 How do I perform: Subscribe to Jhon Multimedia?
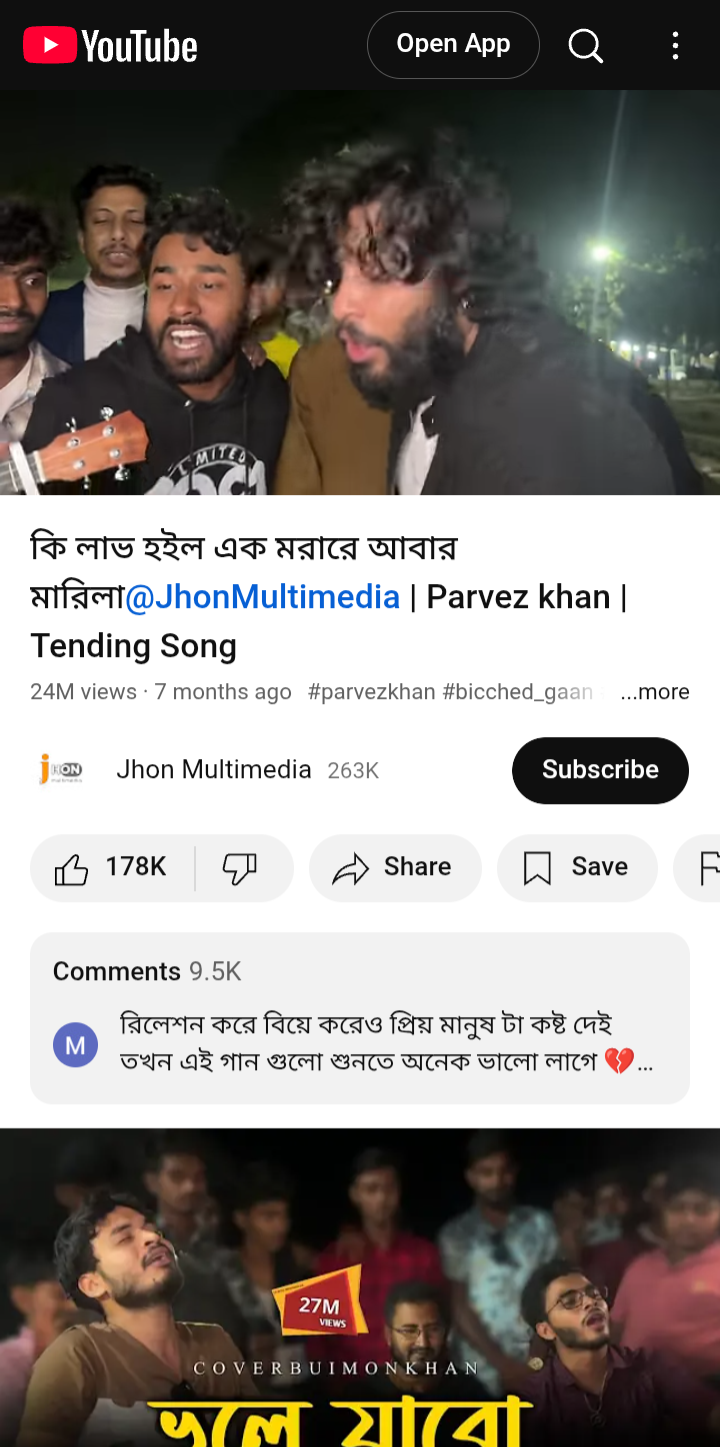pos(600,770)
